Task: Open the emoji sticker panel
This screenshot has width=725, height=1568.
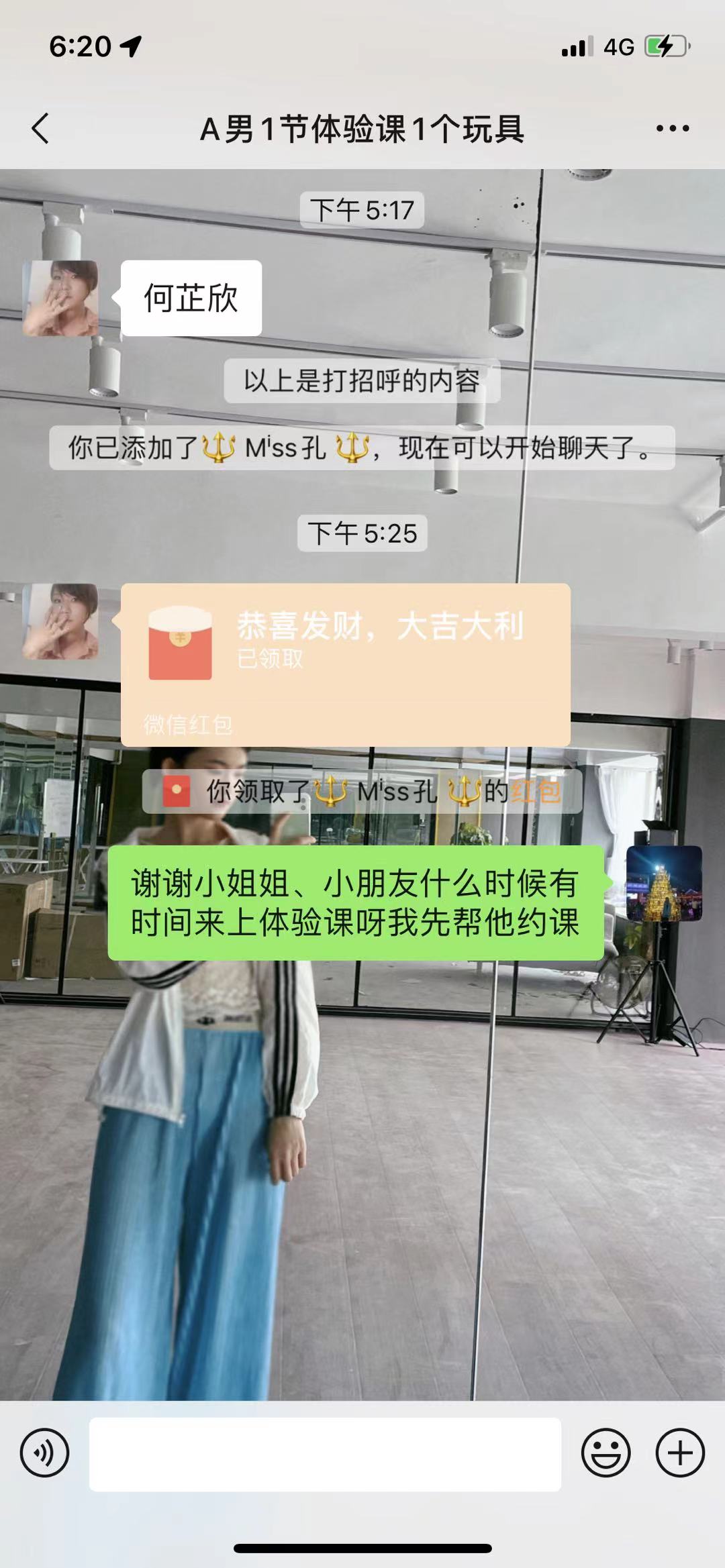Action: click(606, 1453)
